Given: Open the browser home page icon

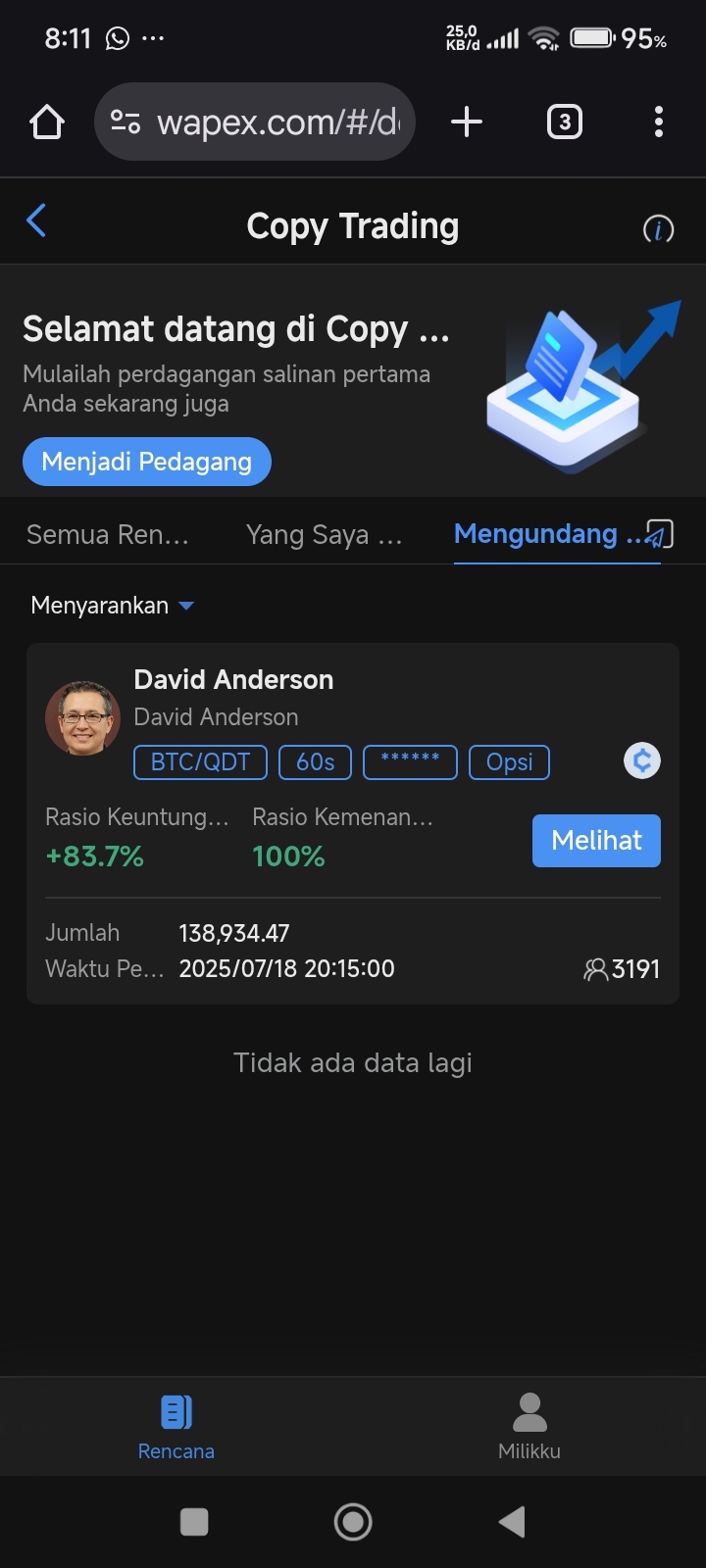Looking at the screenshot, I should coord(47,122).
